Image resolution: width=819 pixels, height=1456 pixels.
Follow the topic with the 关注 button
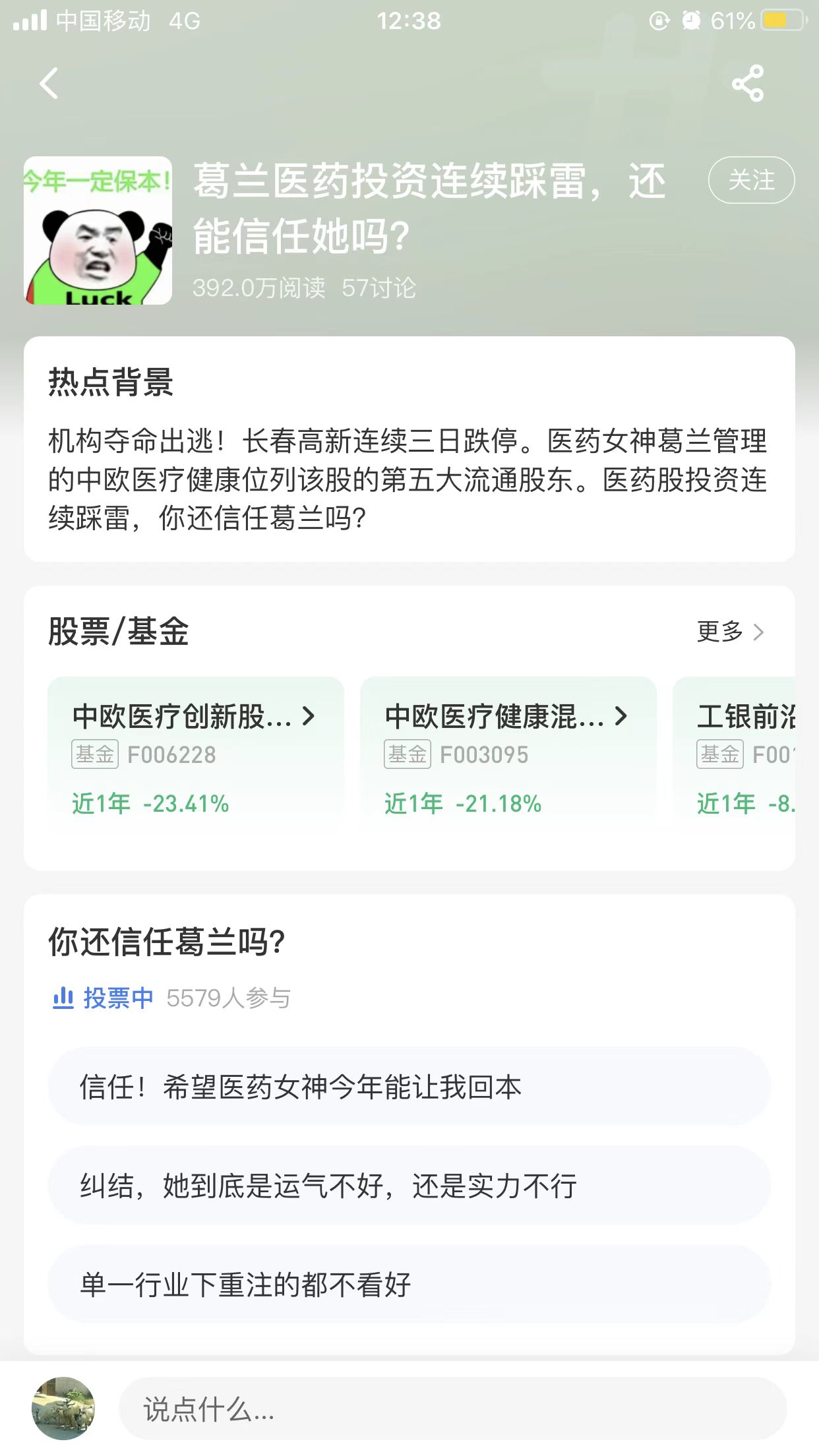(x=751, y=180)
